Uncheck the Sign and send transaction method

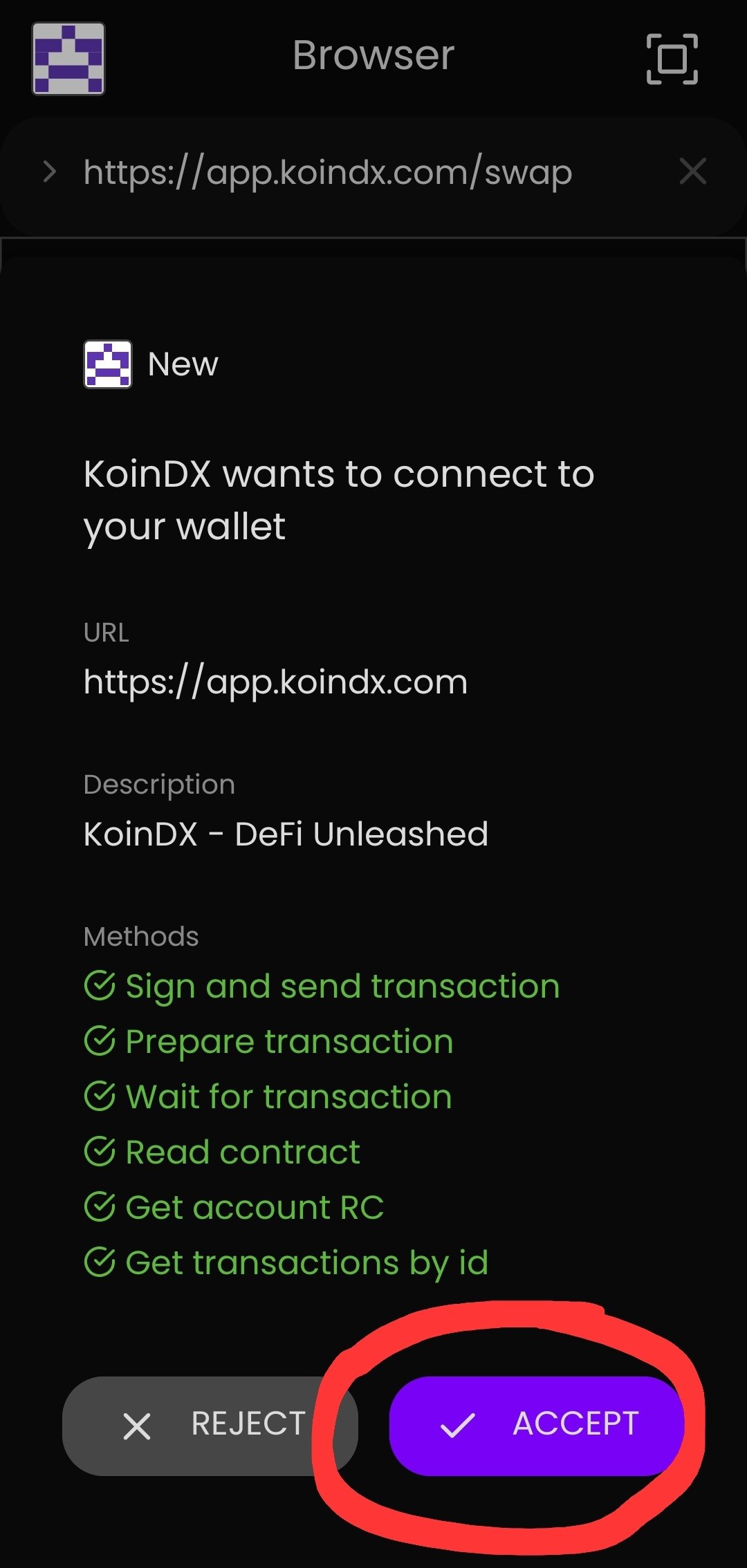tap(322, 986)
